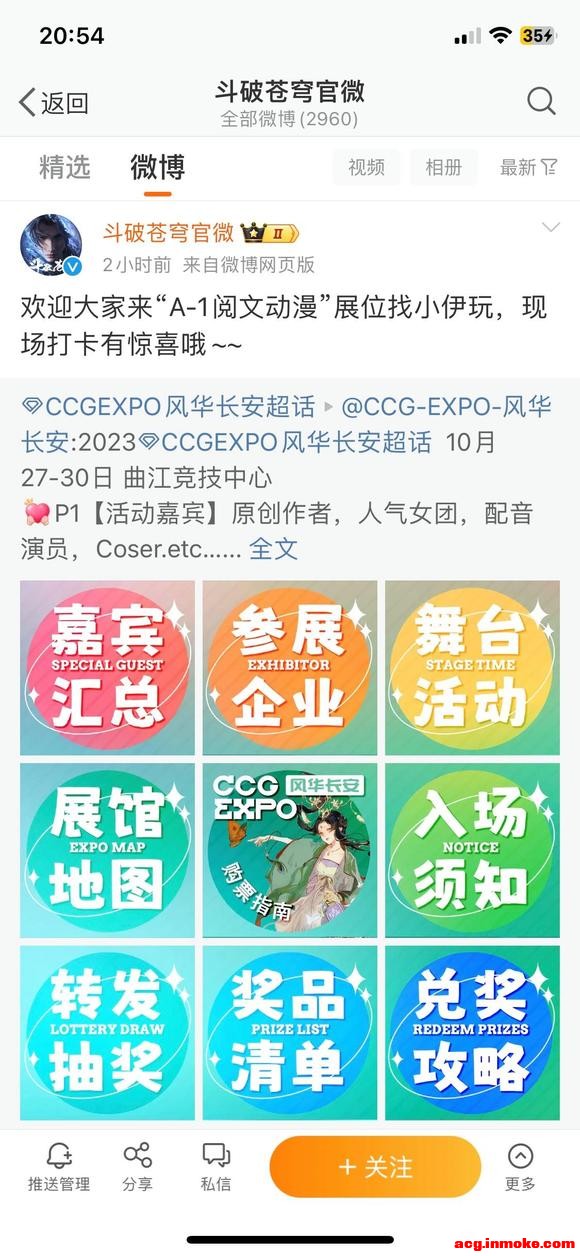Go back using the 返回 arrow
This screenshot has width=580, height=1256.
54,102
